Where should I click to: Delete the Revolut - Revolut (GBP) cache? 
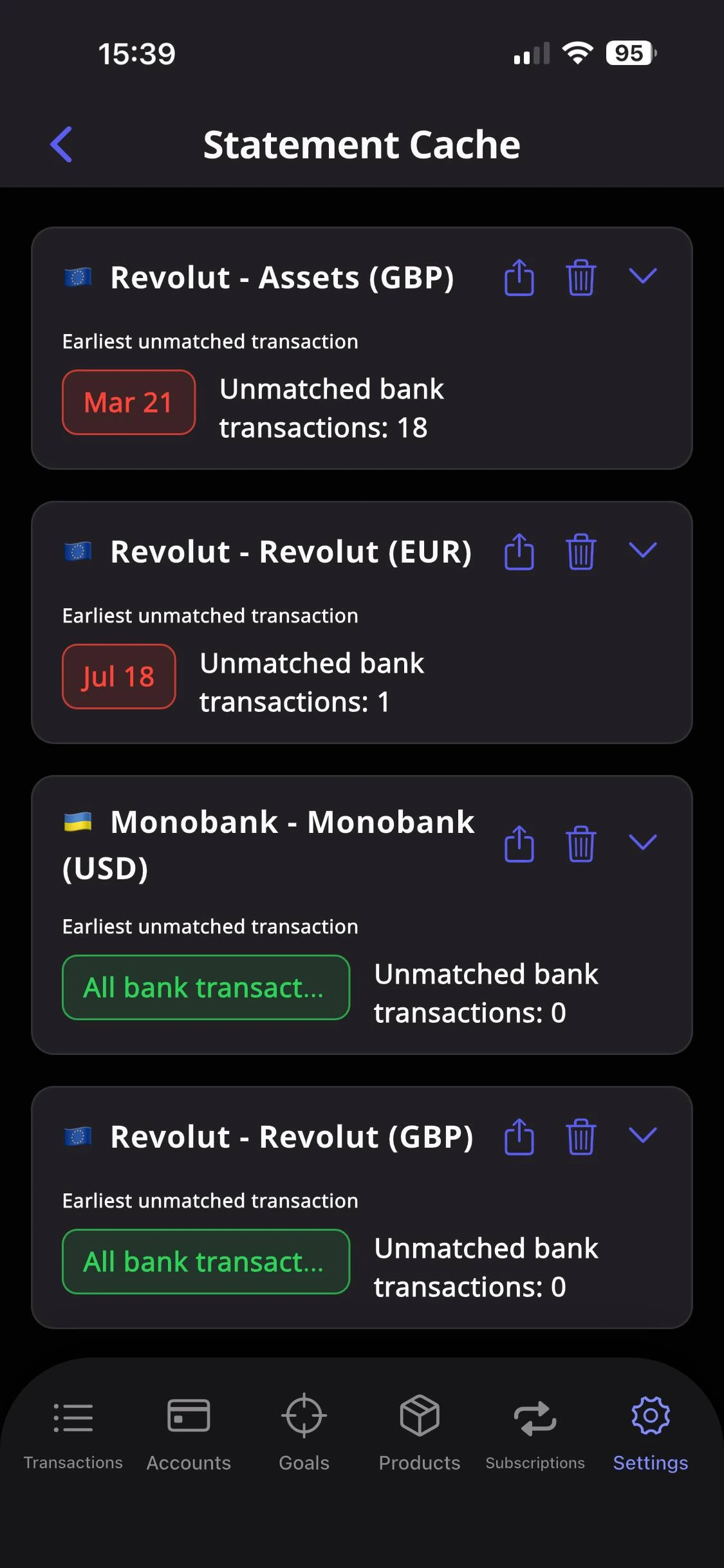click(x=580, y=1136)
